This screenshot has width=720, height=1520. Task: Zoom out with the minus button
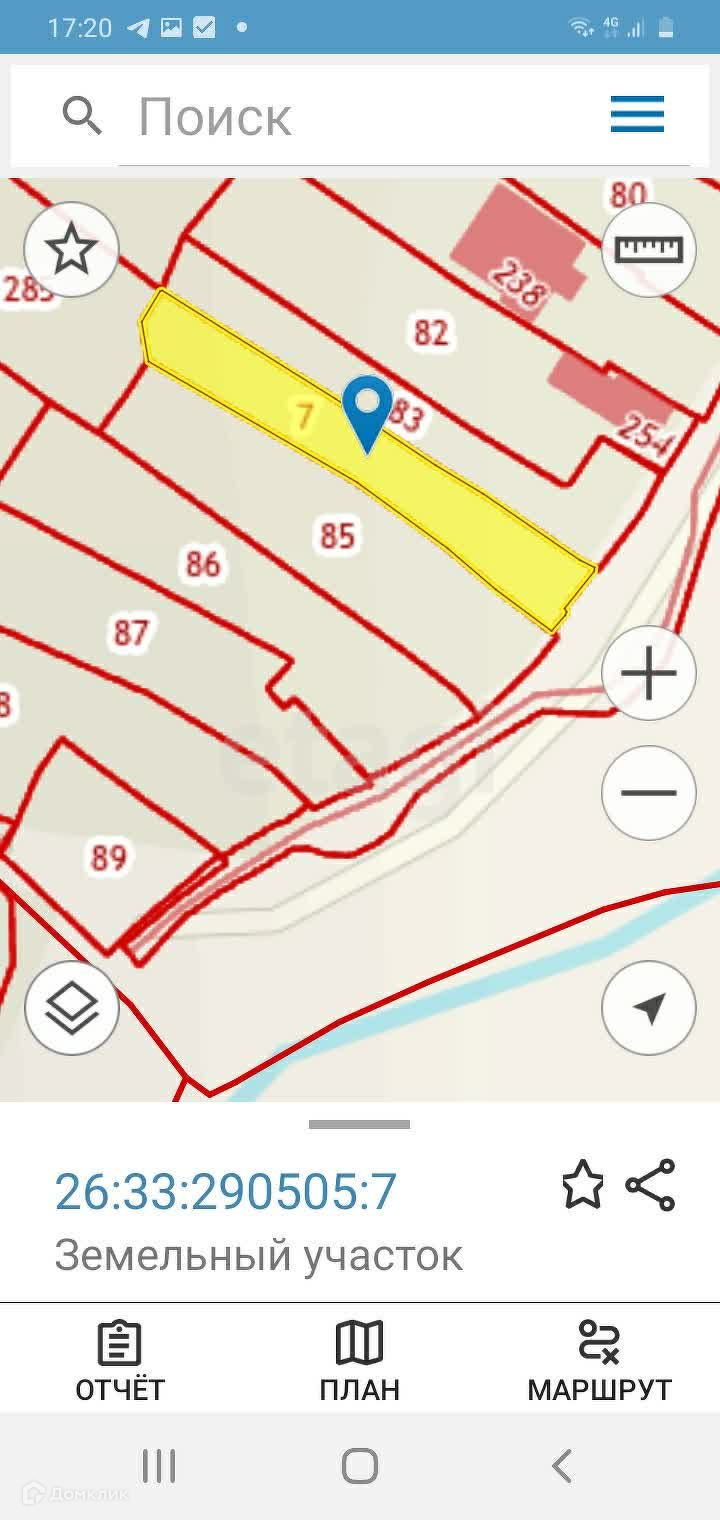648,793
